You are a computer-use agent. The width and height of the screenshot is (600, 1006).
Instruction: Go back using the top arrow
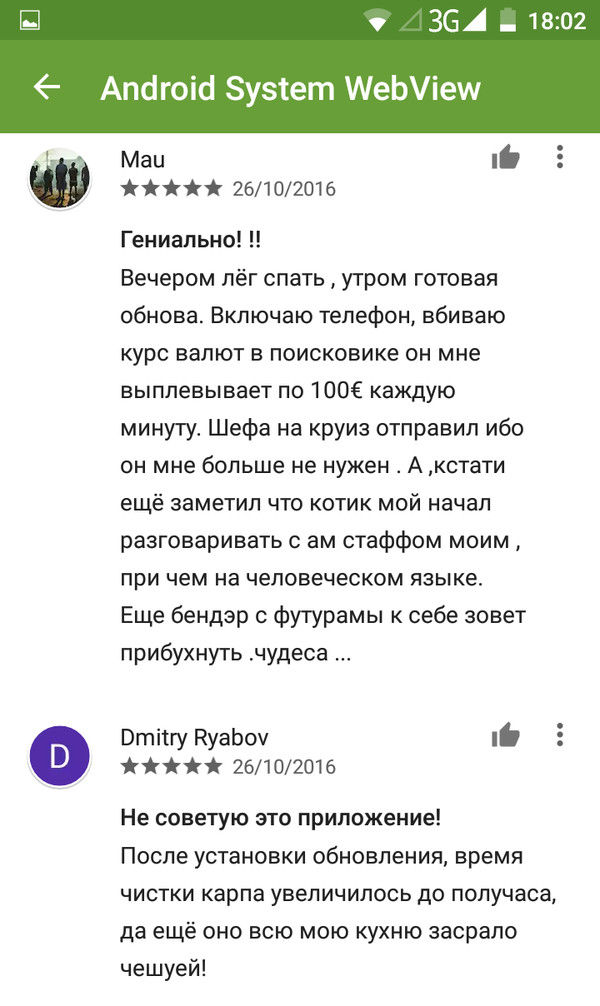[47, 87]
